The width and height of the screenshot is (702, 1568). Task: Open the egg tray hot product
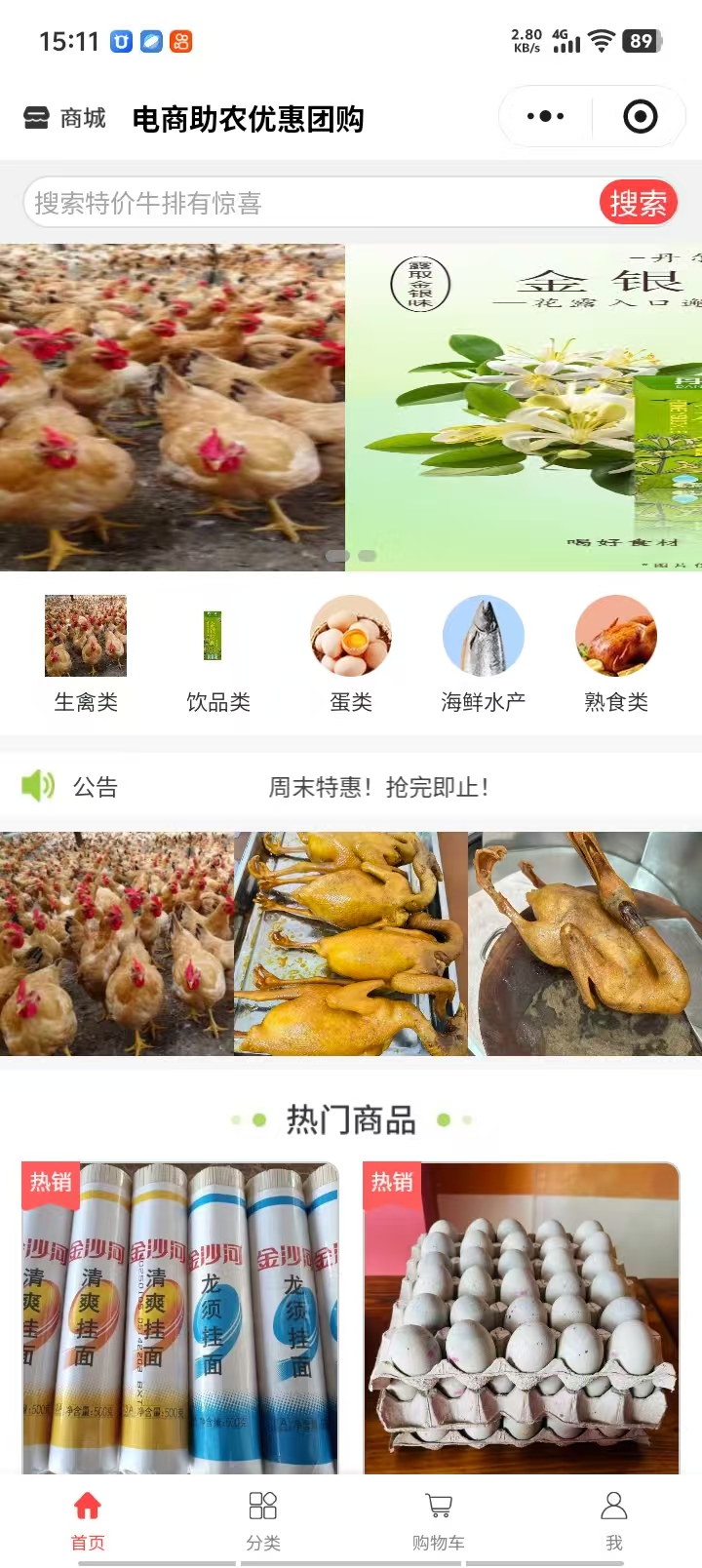click(x=522, y=1317)
